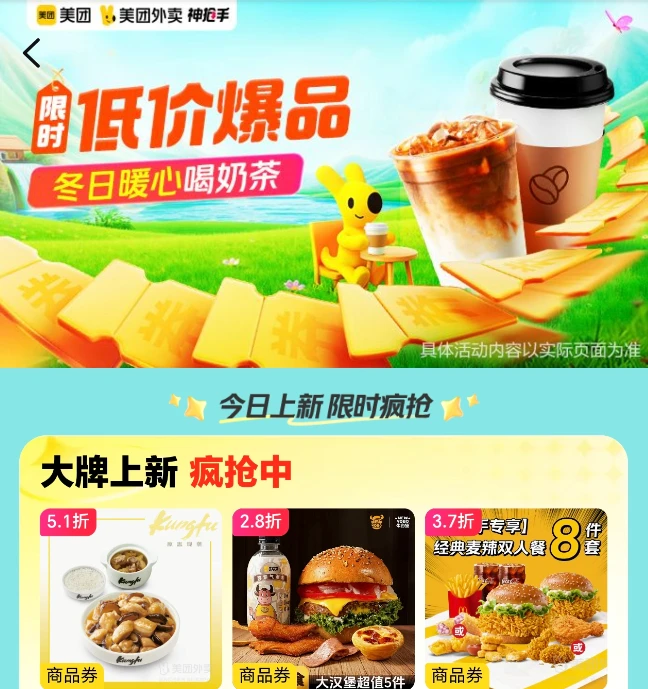Open the 3.7折 经典麦辣双人餐 card
The height and width of the screenshot is (689, 648).
pyautogui.click(x=516, y=598)
